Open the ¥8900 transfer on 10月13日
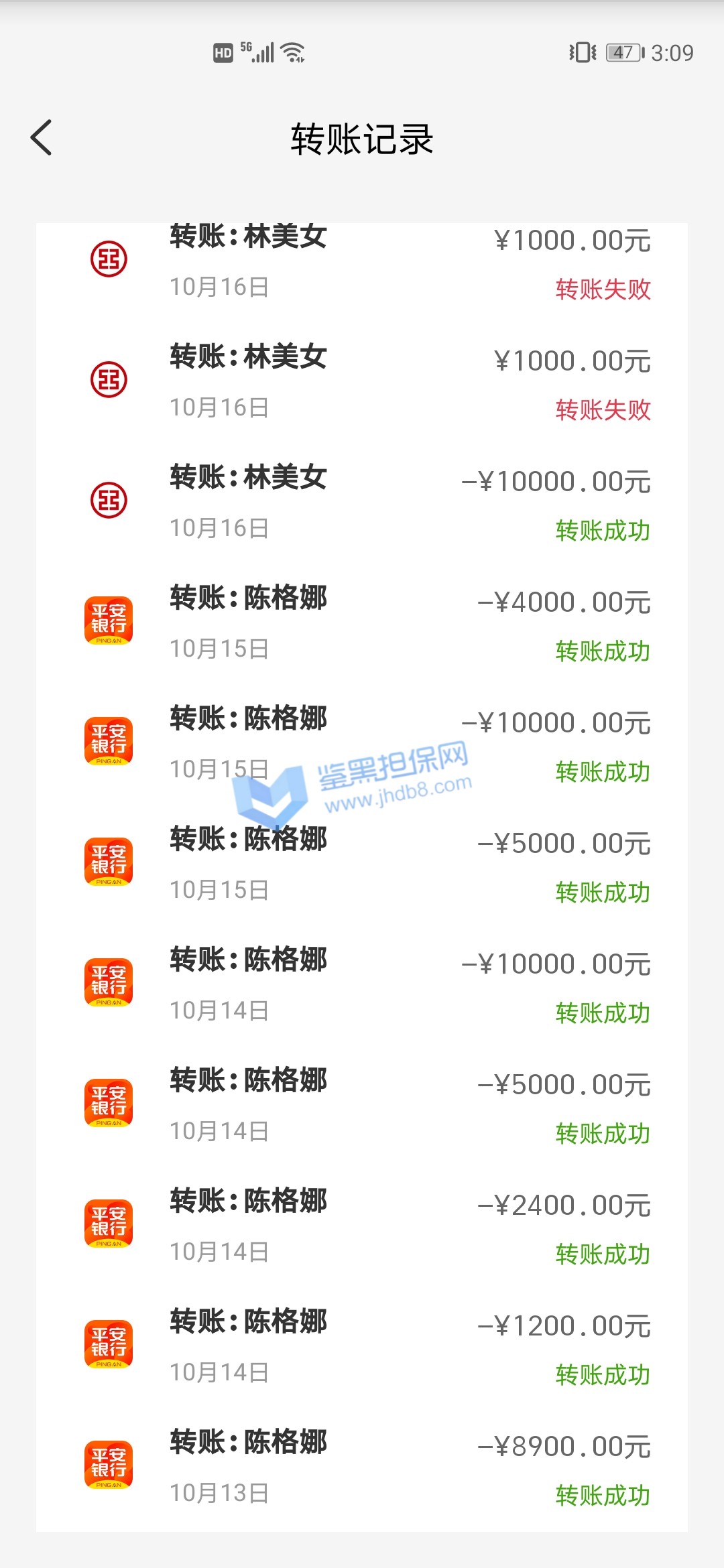 (x=362, y=1467)
